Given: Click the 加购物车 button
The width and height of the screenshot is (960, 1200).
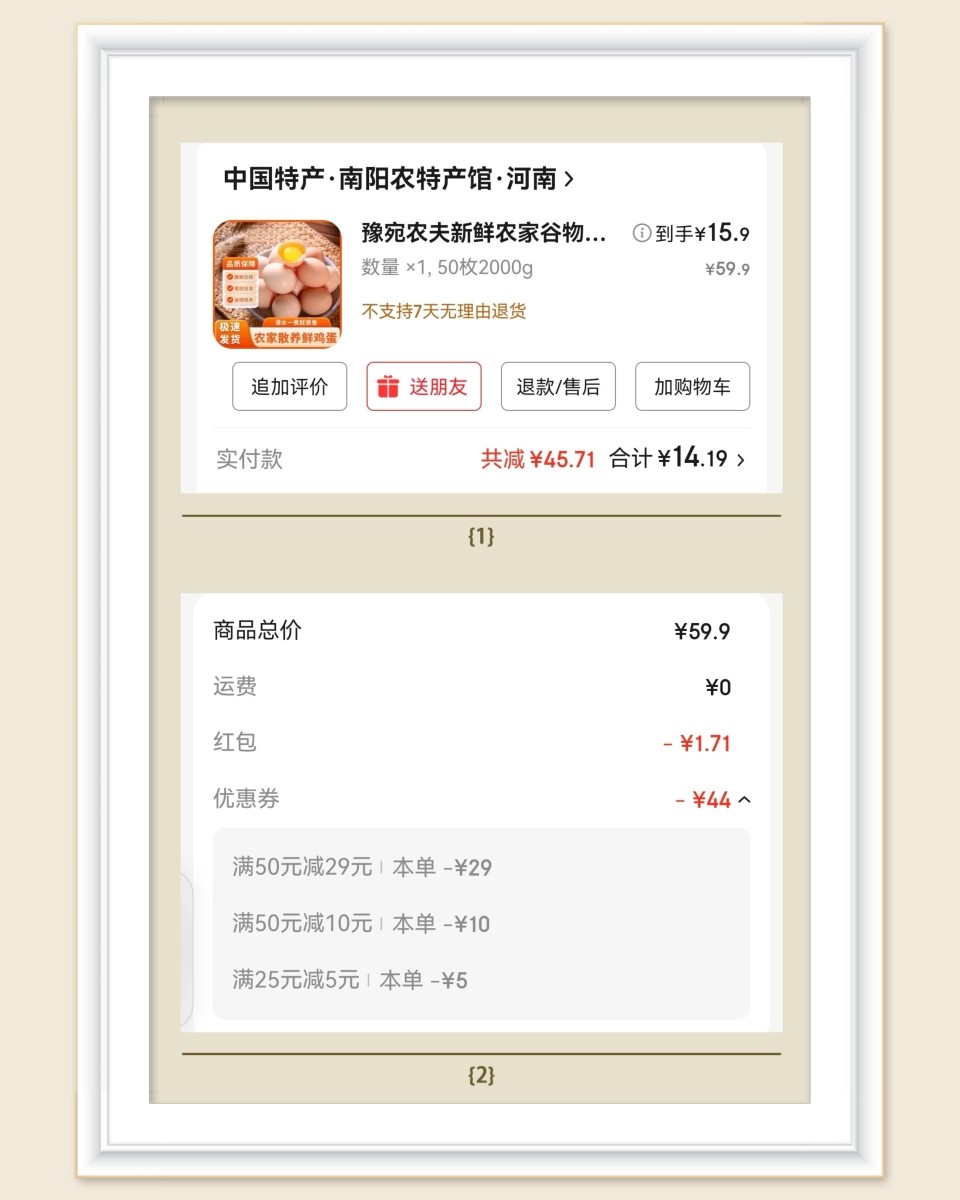Looking at the screenshot, I should [x=691, y=386].
